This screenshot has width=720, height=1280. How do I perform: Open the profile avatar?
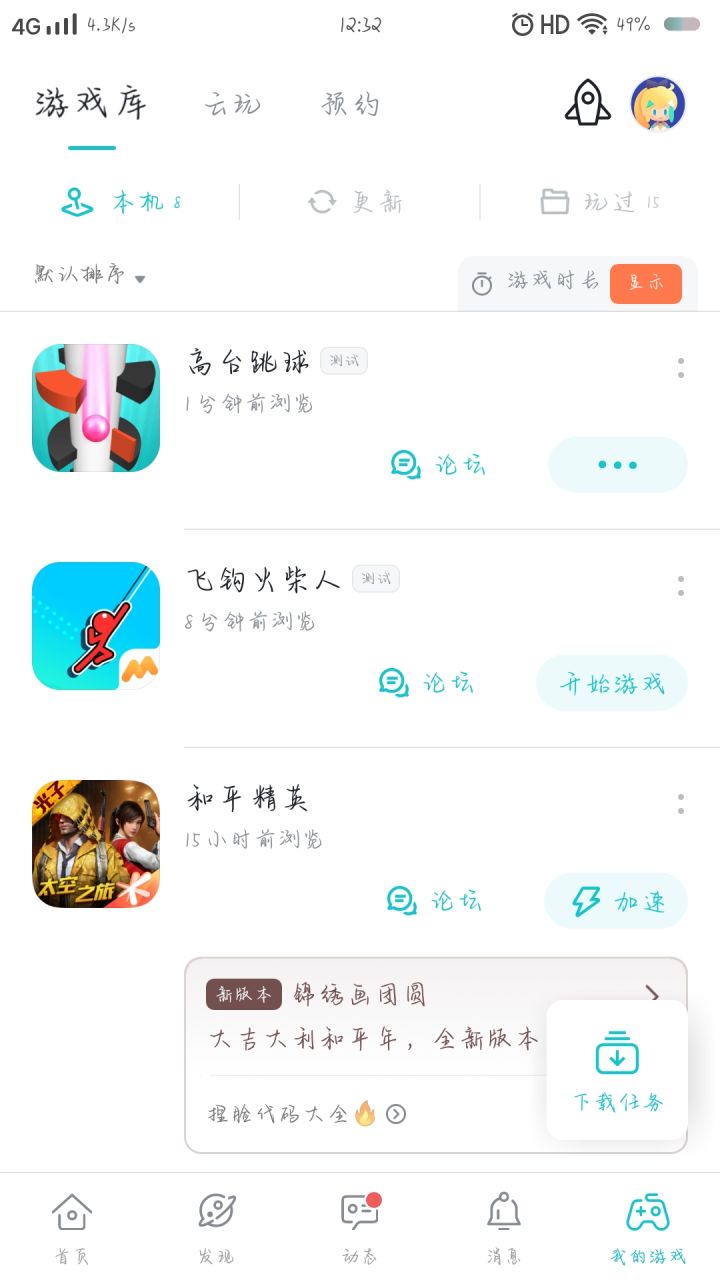[x=658, y=104]
